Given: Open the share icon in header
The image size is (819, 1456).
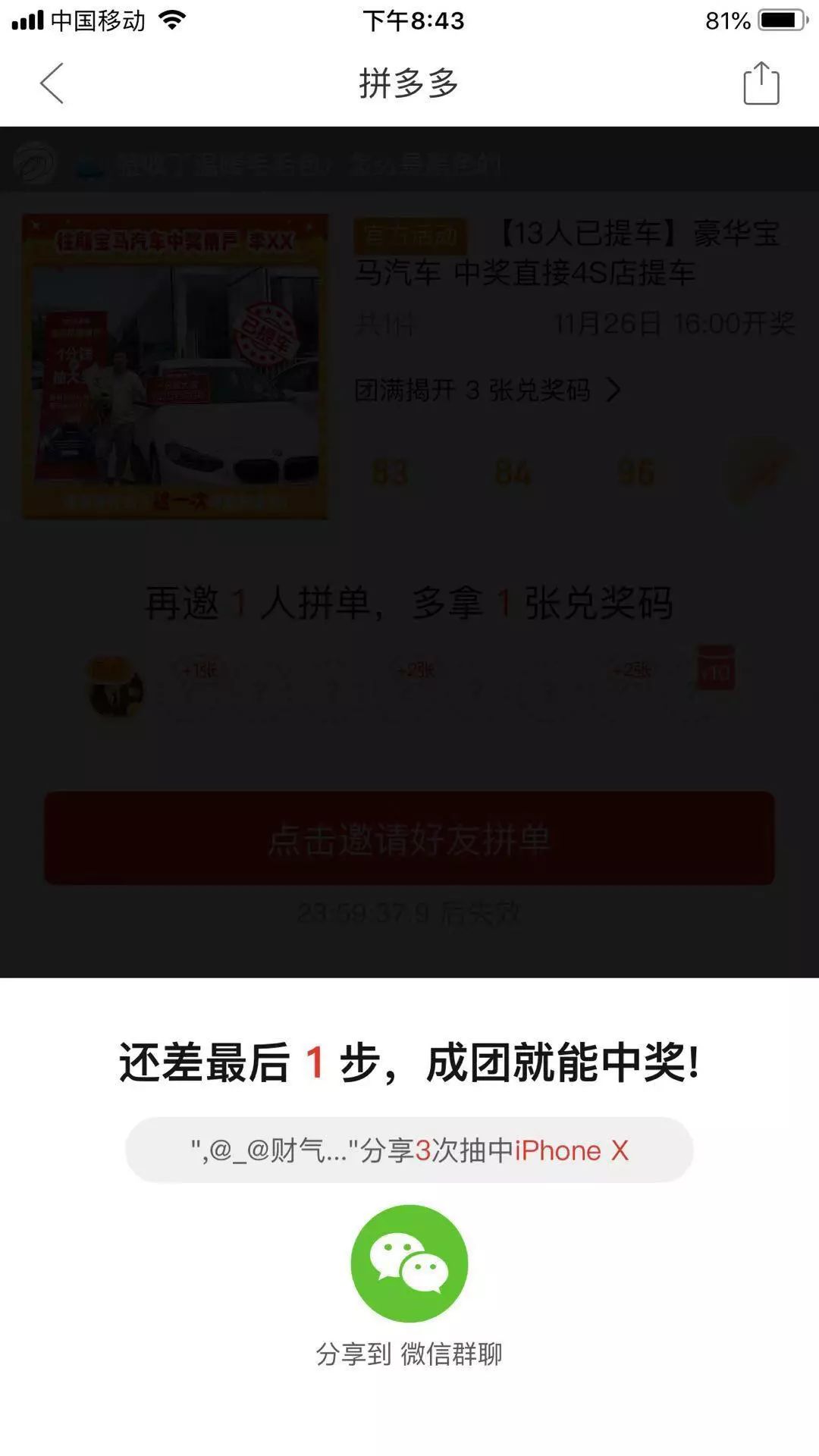Looking at the screenshot, I should coord(761,83).
